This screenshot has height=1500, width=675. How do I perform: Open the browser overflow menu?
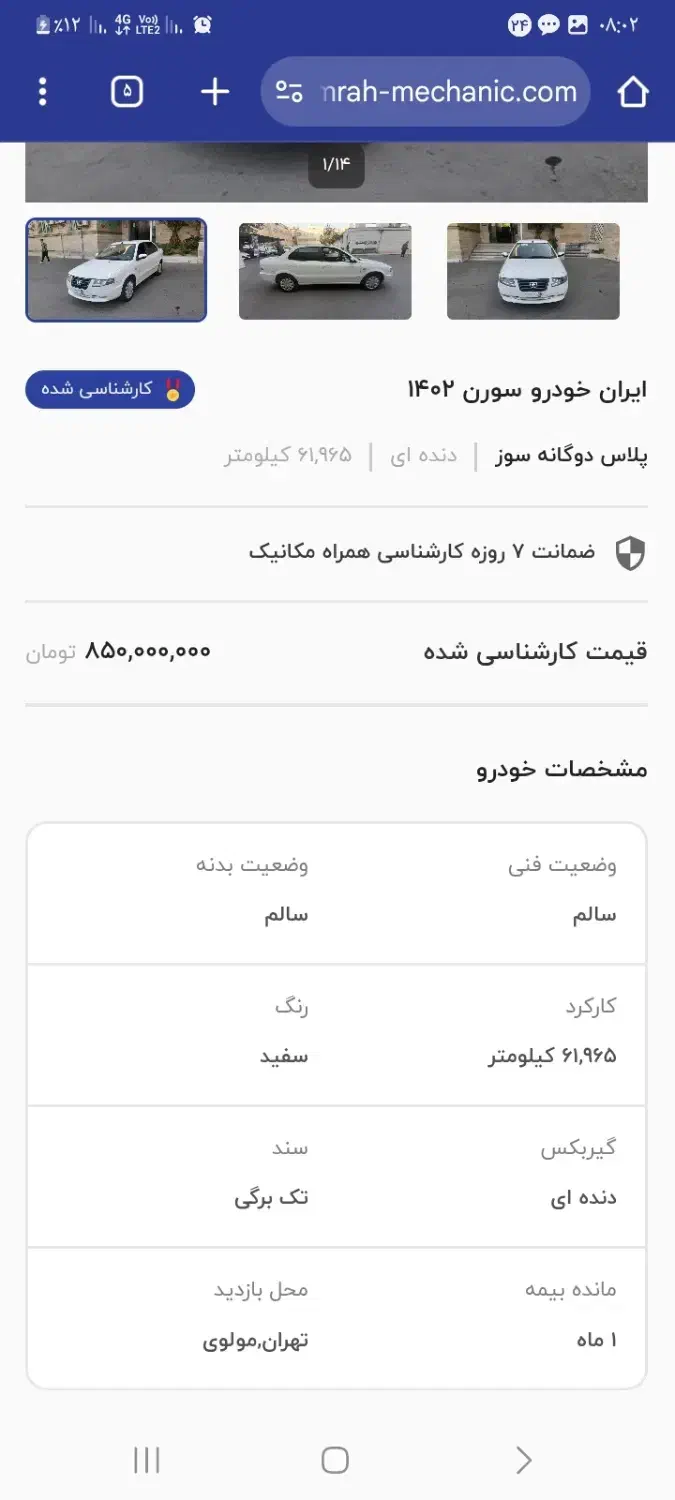(42, 92)
